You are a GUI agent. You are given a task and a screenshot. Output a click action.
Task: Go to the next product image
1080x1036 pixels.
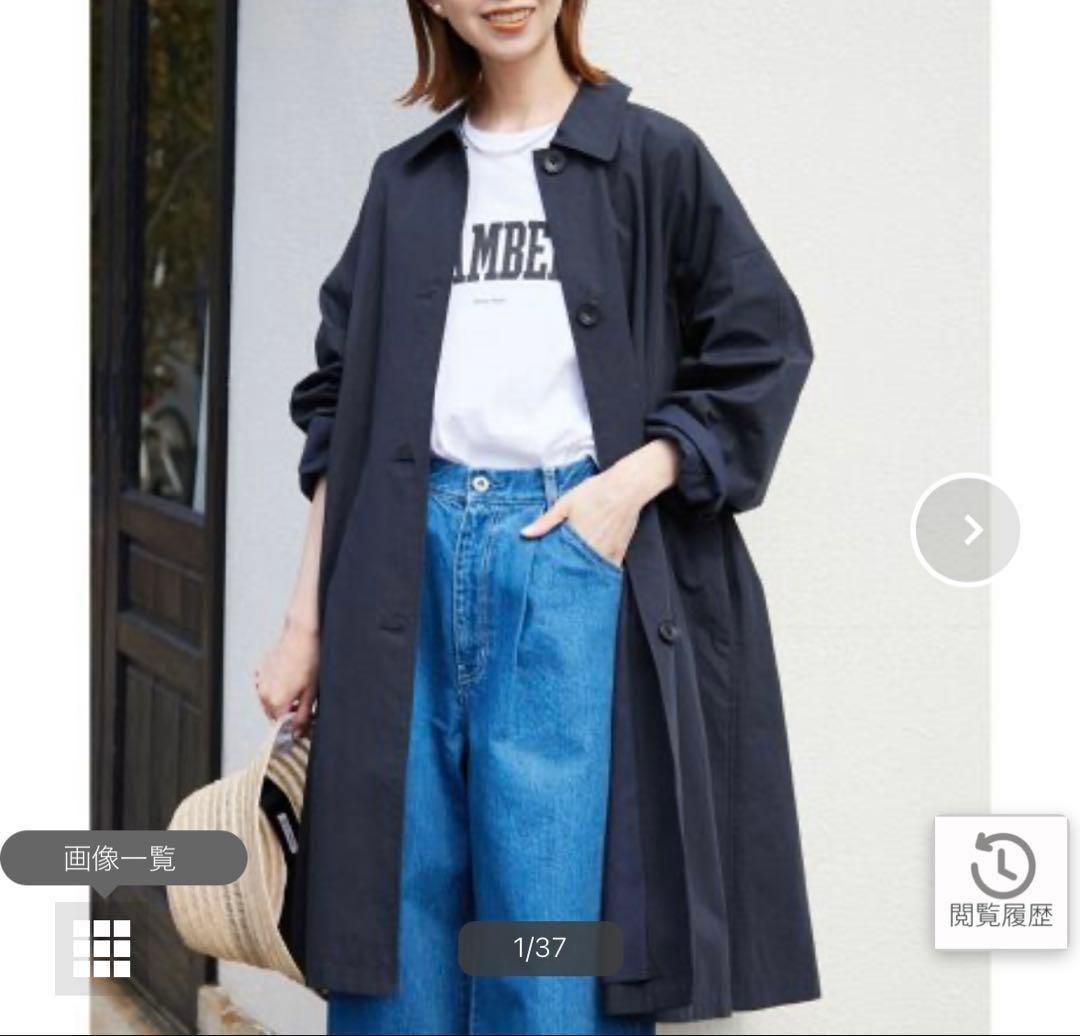(966, 530)
